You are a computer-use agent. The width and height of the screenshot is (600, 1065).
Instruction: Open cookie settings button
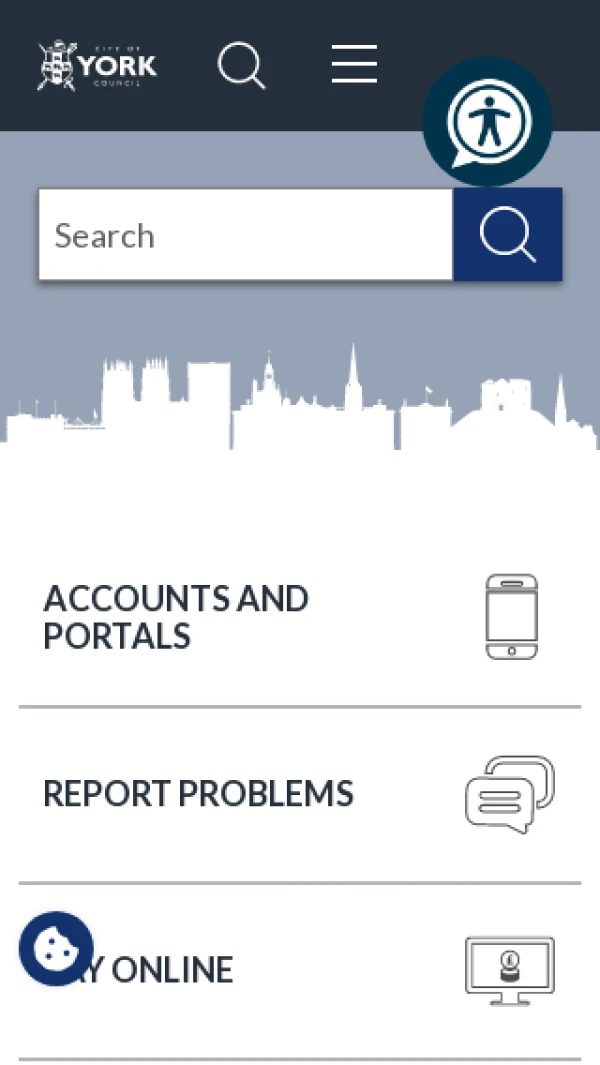[56, 949]
